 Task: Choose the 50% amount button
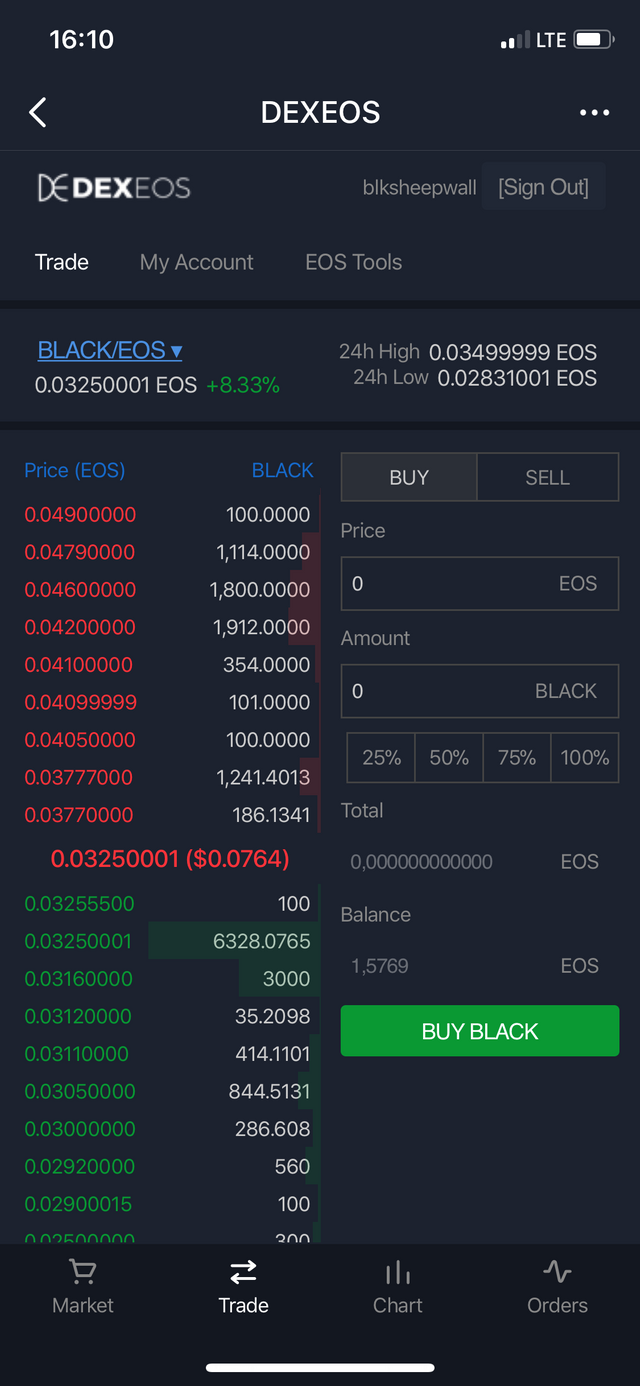449,757
